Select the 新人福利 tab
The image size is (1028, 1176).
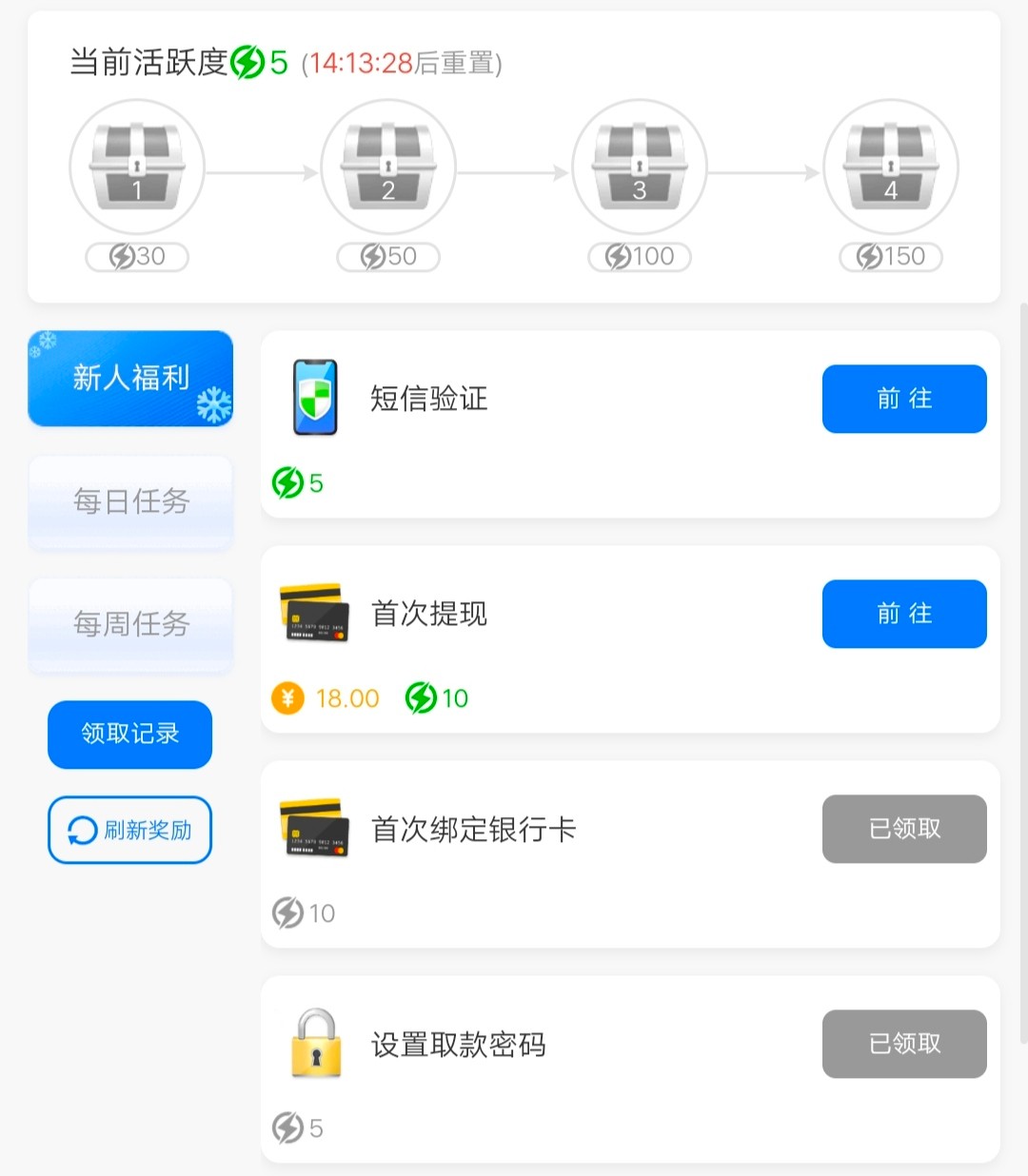(x=130, y=379)
